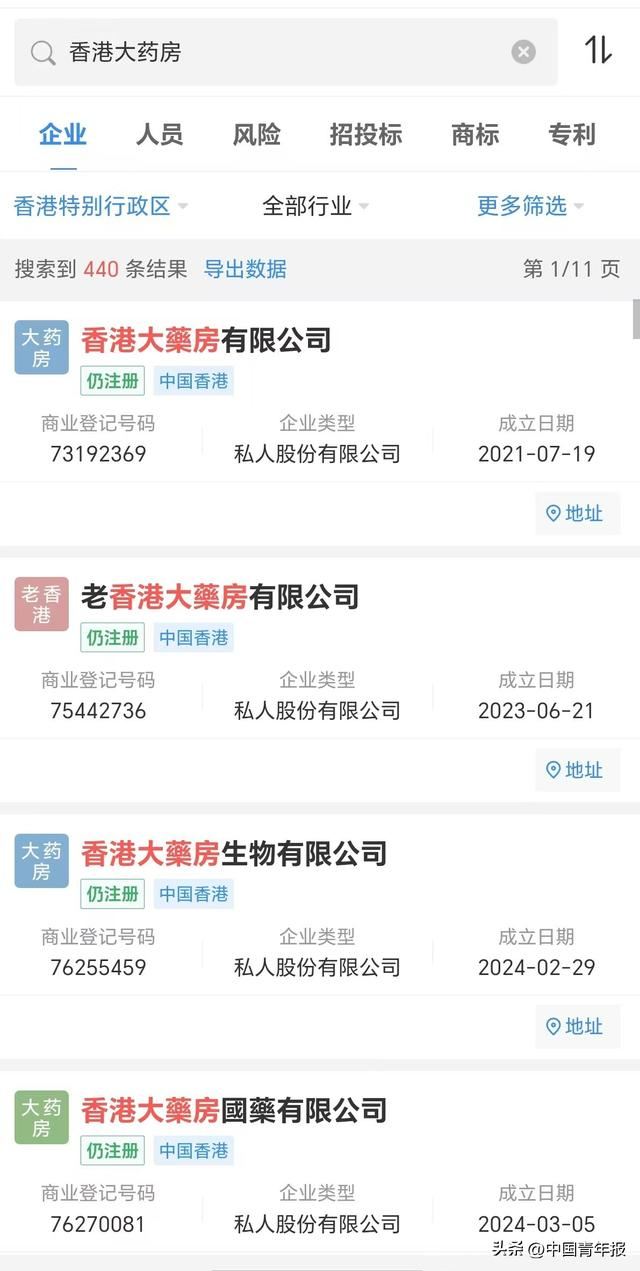Open 香港大藥房生物有限公司 company details
640x1271 pixels.
click(x=234, y=854)
